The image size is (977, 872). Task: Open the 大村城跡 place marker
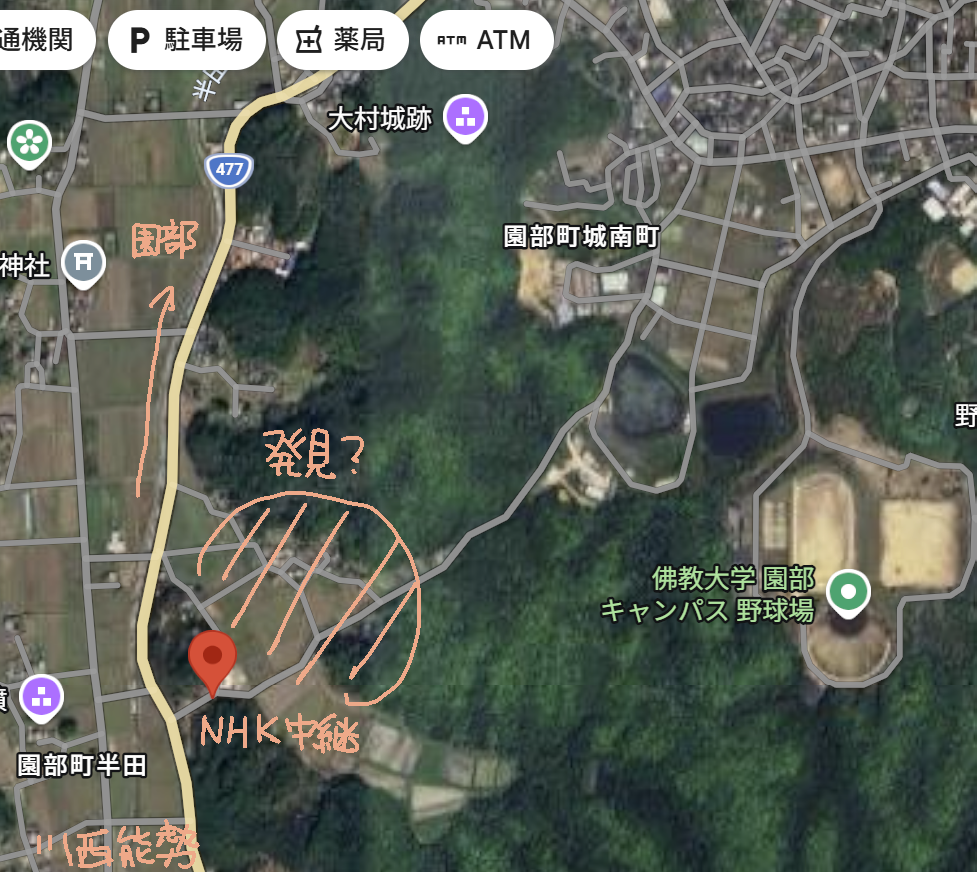[x=465, y=118]
